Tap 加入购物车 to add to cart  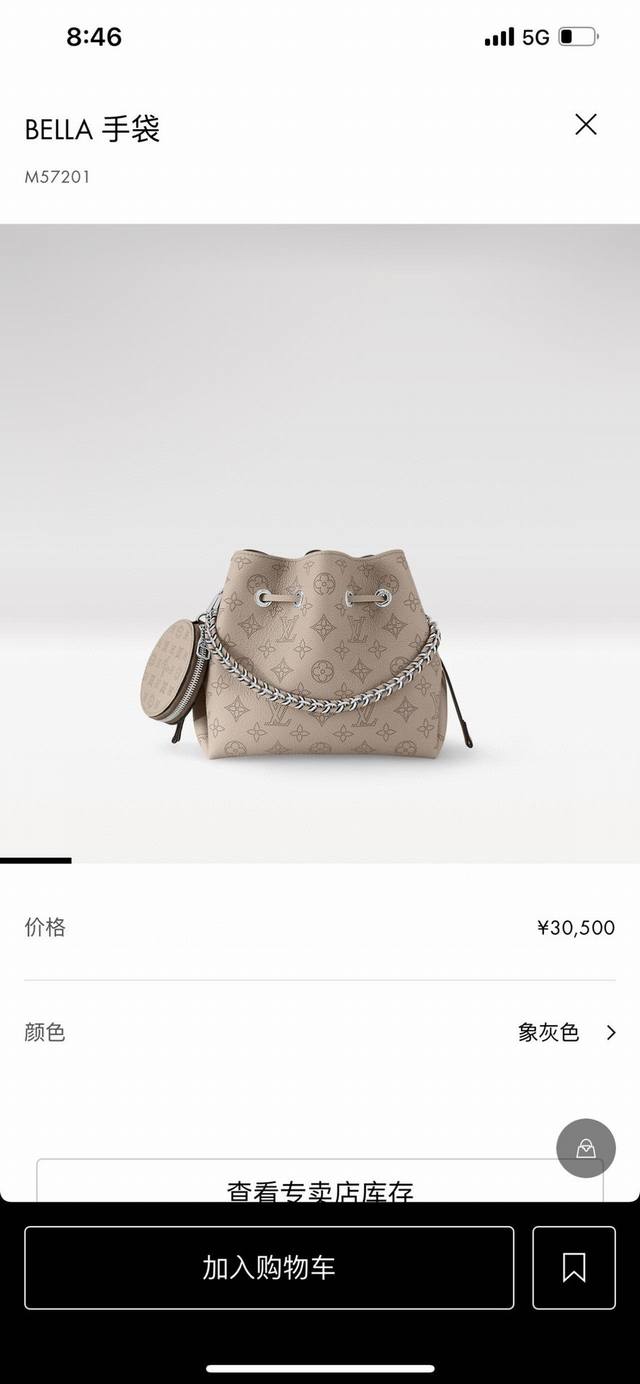click(269, 1267)
